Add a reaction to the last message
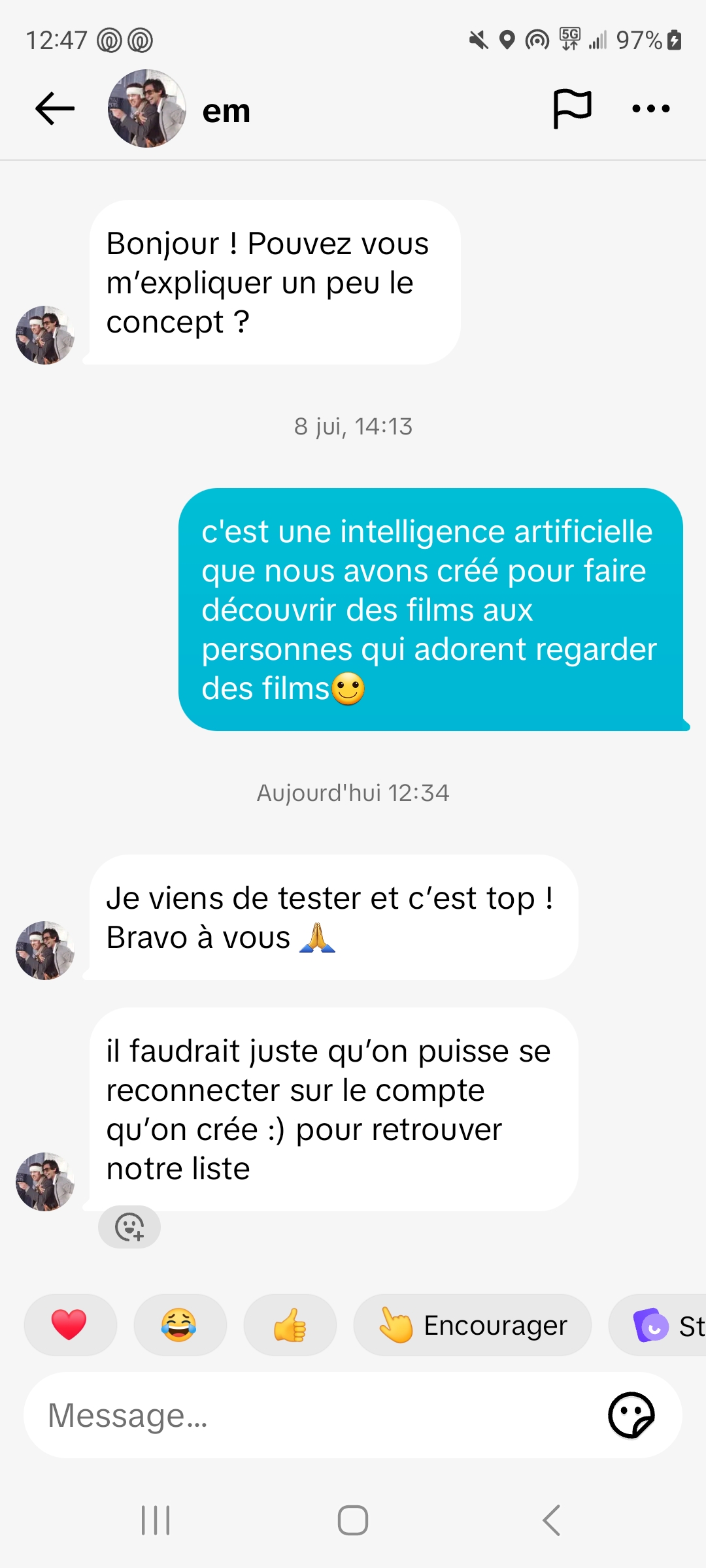Viewport: 706px width, 1568px height. click(129, 1227)
